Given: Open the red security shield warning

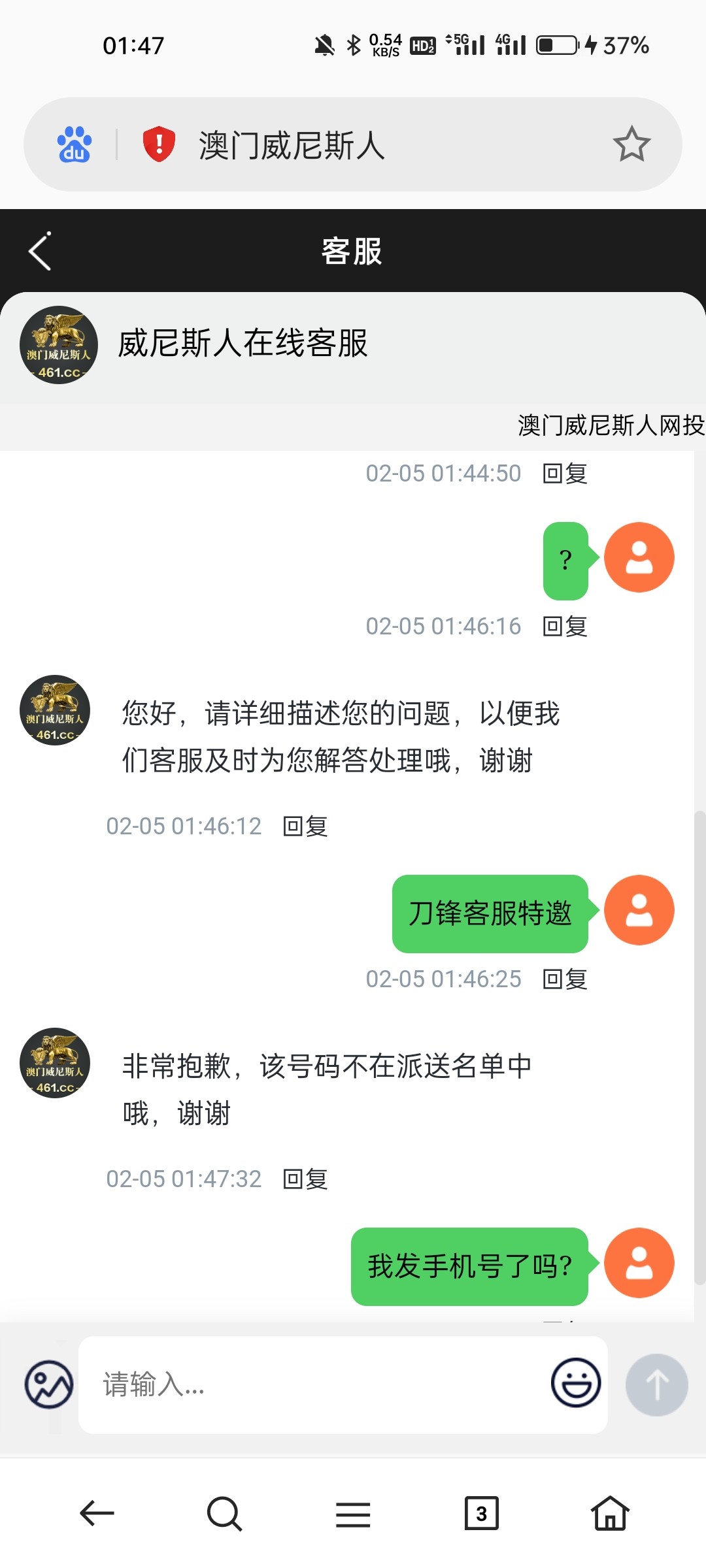Looking at the screenshot, I should [159, 144].
